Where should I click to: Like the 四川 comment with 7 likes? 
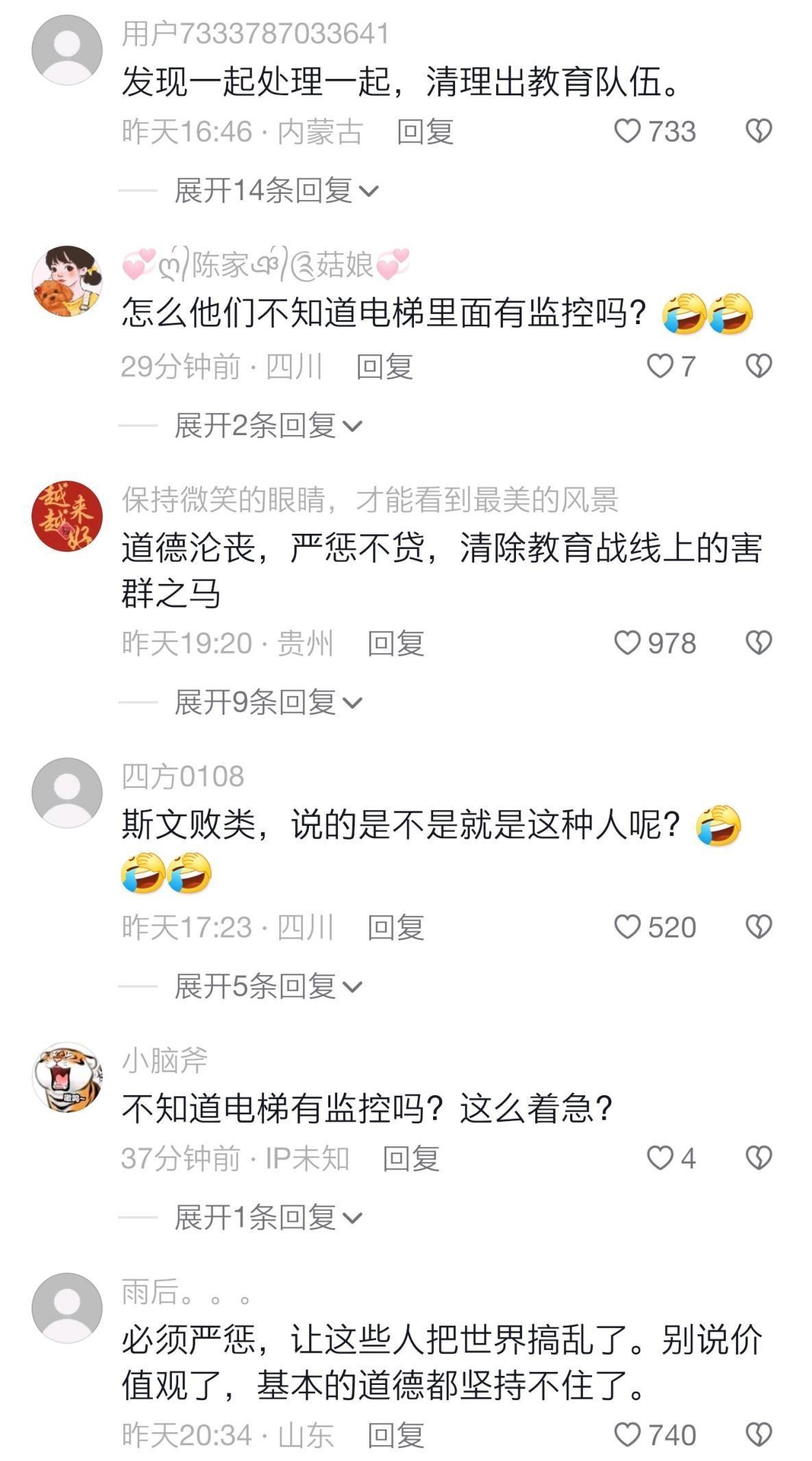click(x=660, y=367)
